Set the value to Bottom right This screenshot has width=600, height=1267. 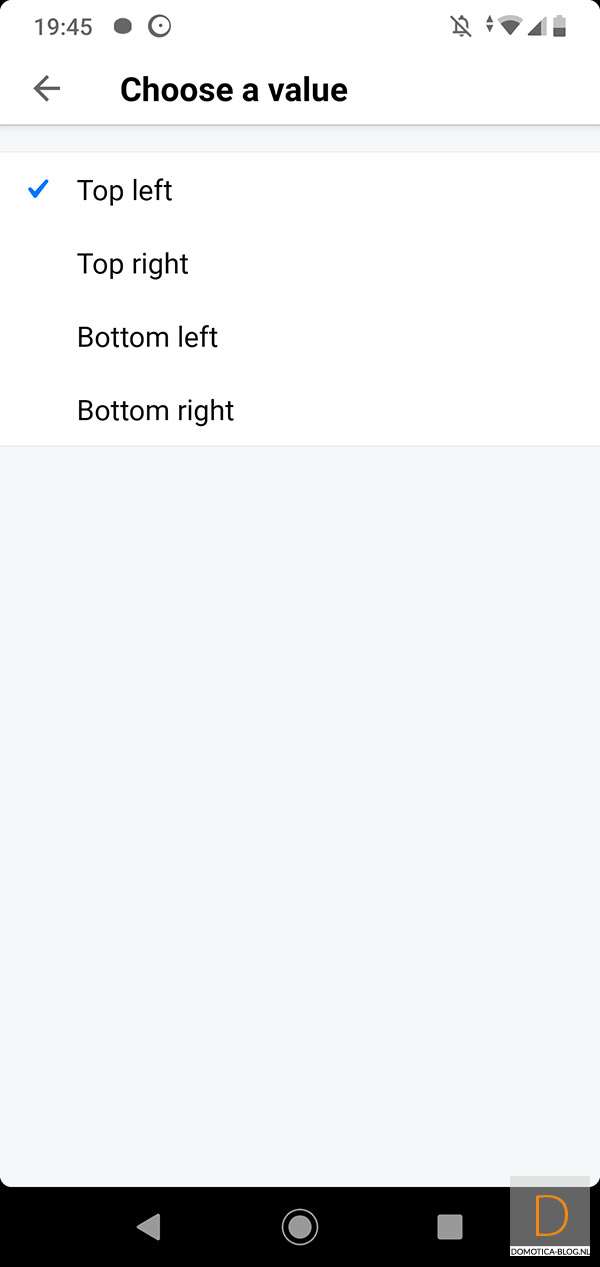155,410
